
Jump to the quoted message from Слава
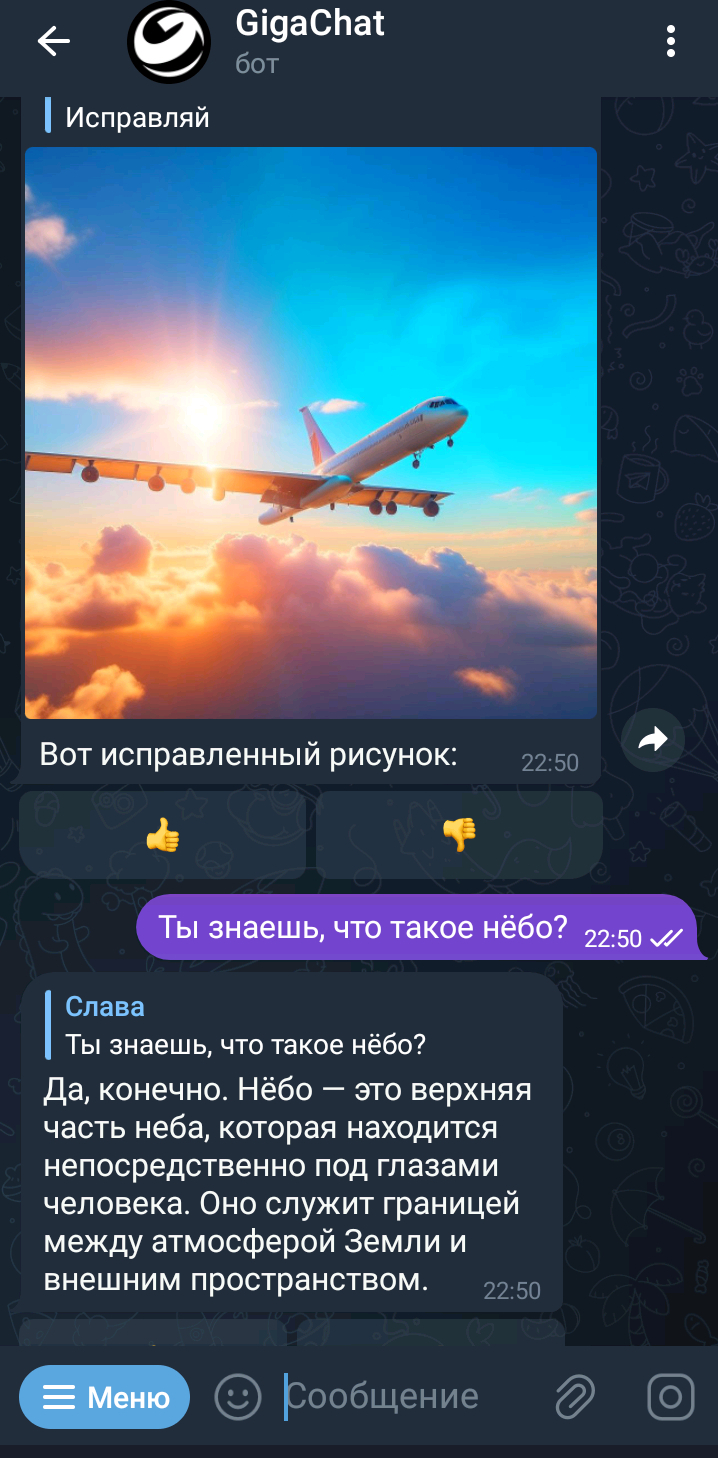click(x=245, y=1026)
